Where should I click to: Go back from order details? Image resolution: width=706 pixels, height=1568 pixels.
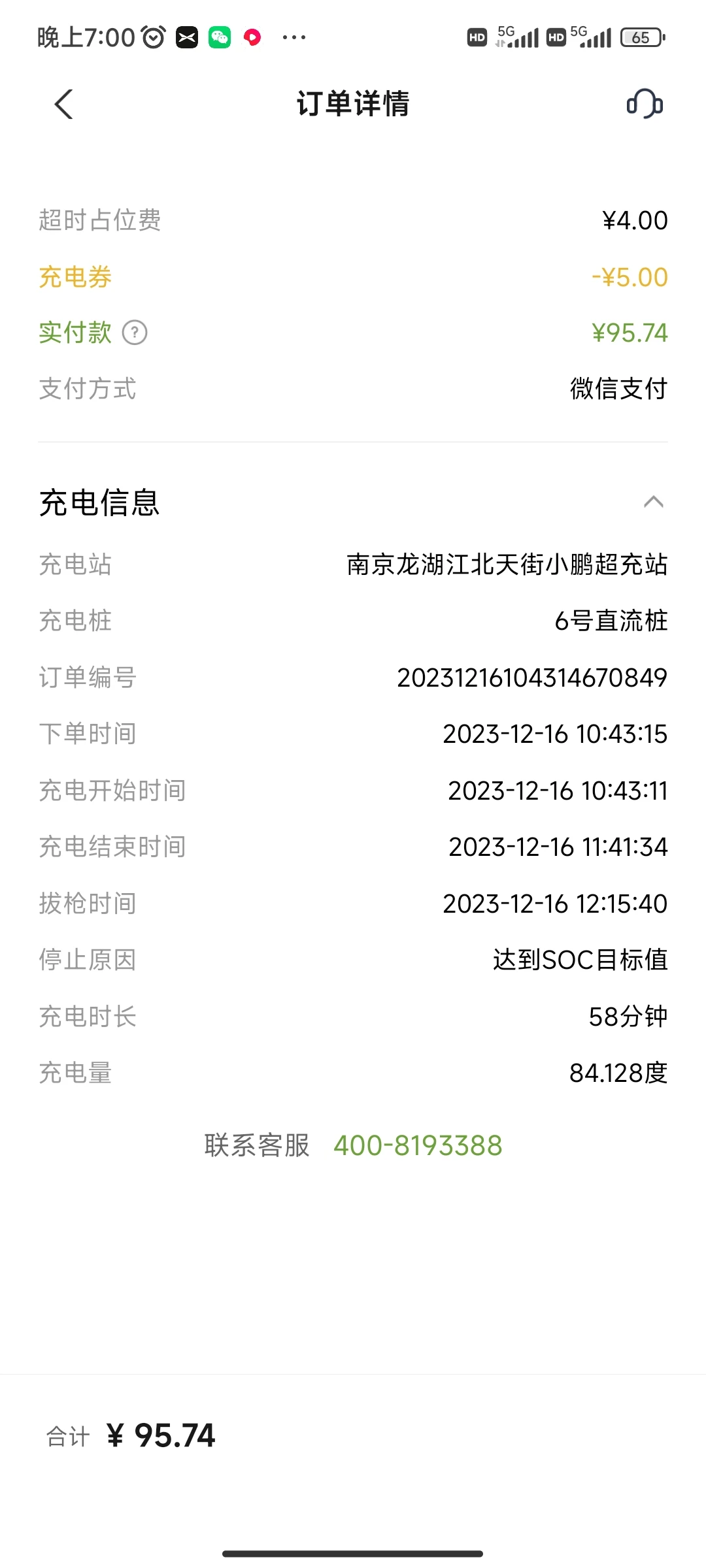pyautogui.click(x=63, y=104)
